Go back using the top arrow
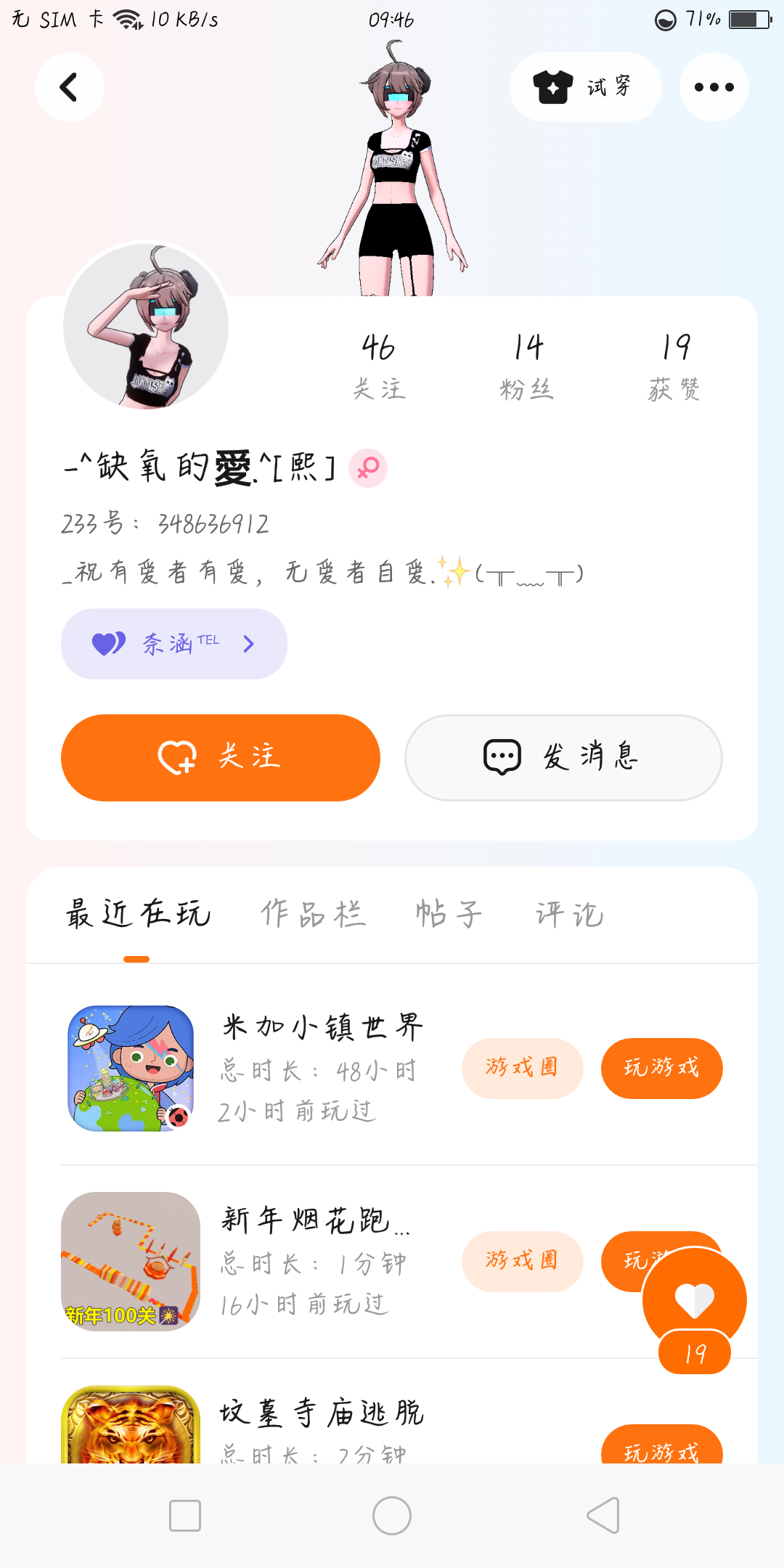784x1568 pixels. point(69,87)
